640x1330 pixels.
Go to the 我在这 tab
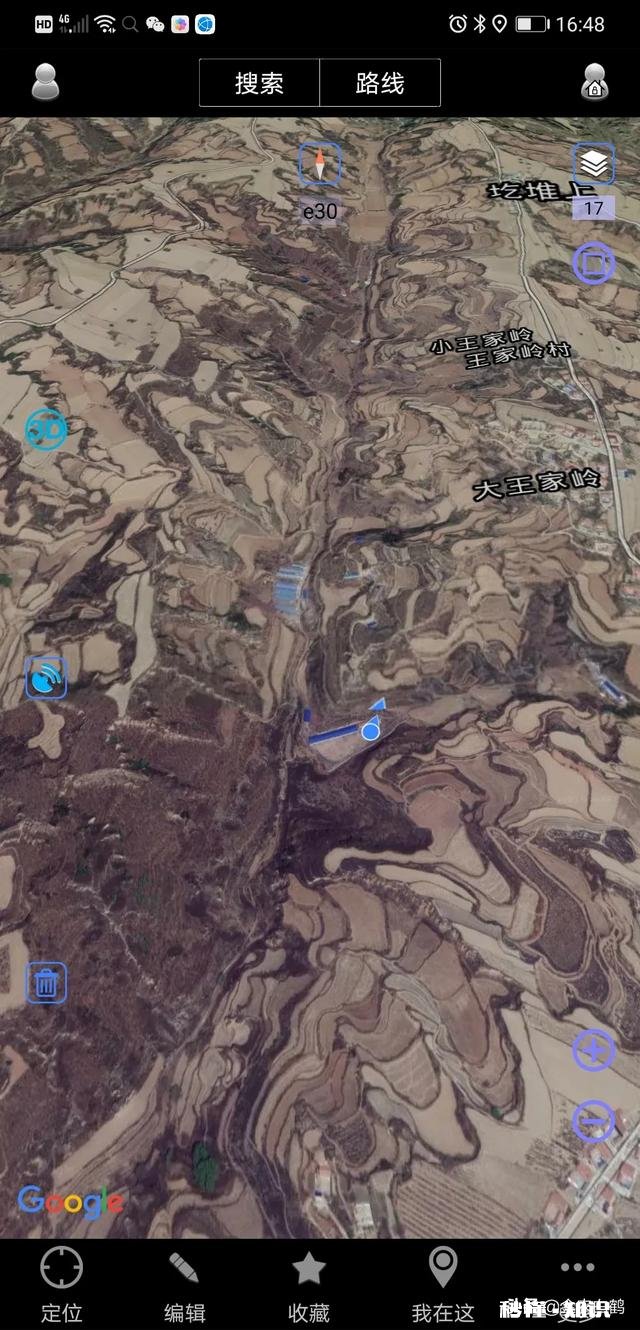(x=443, y=1285)
